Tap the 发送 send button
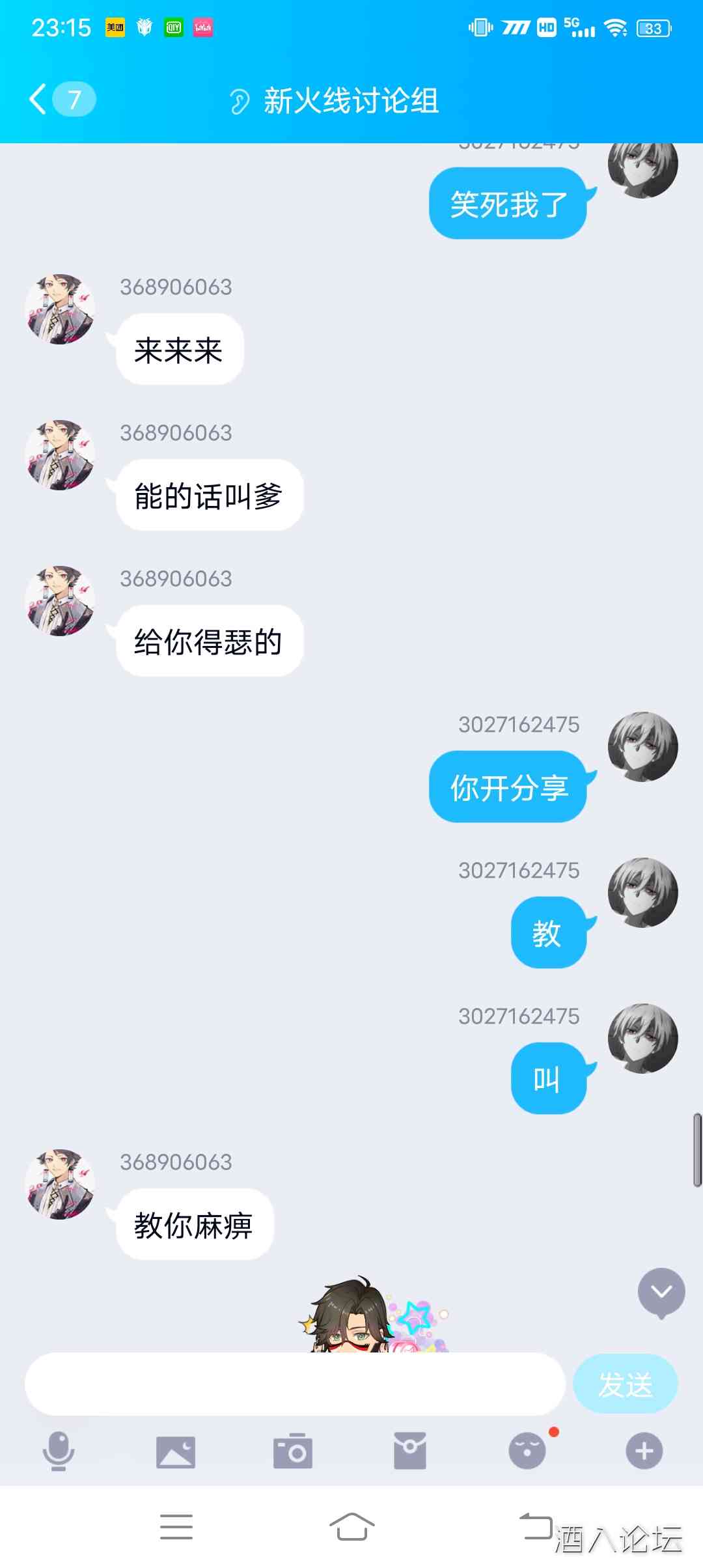Screen dimensions: 703x1568 tap(625, 1384)
